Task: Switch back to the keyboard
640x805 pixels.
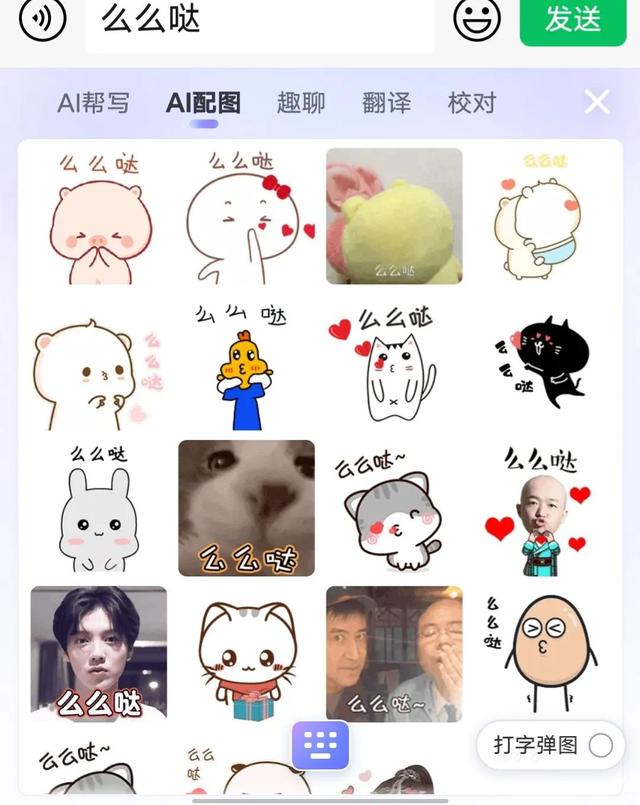Action: pos(320,745)
